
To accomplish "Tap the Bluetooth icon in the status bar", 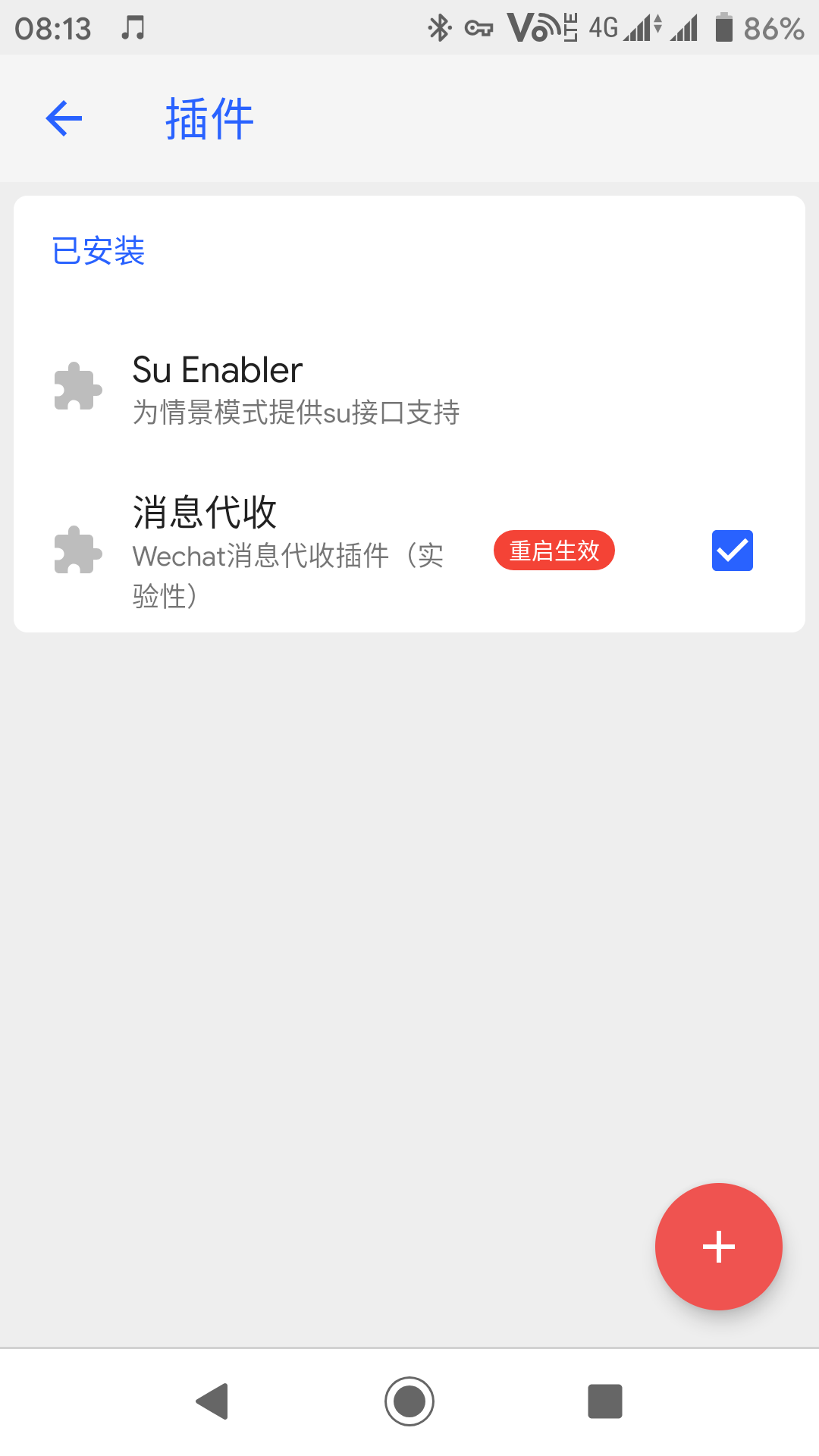I will tap(438, 27).
